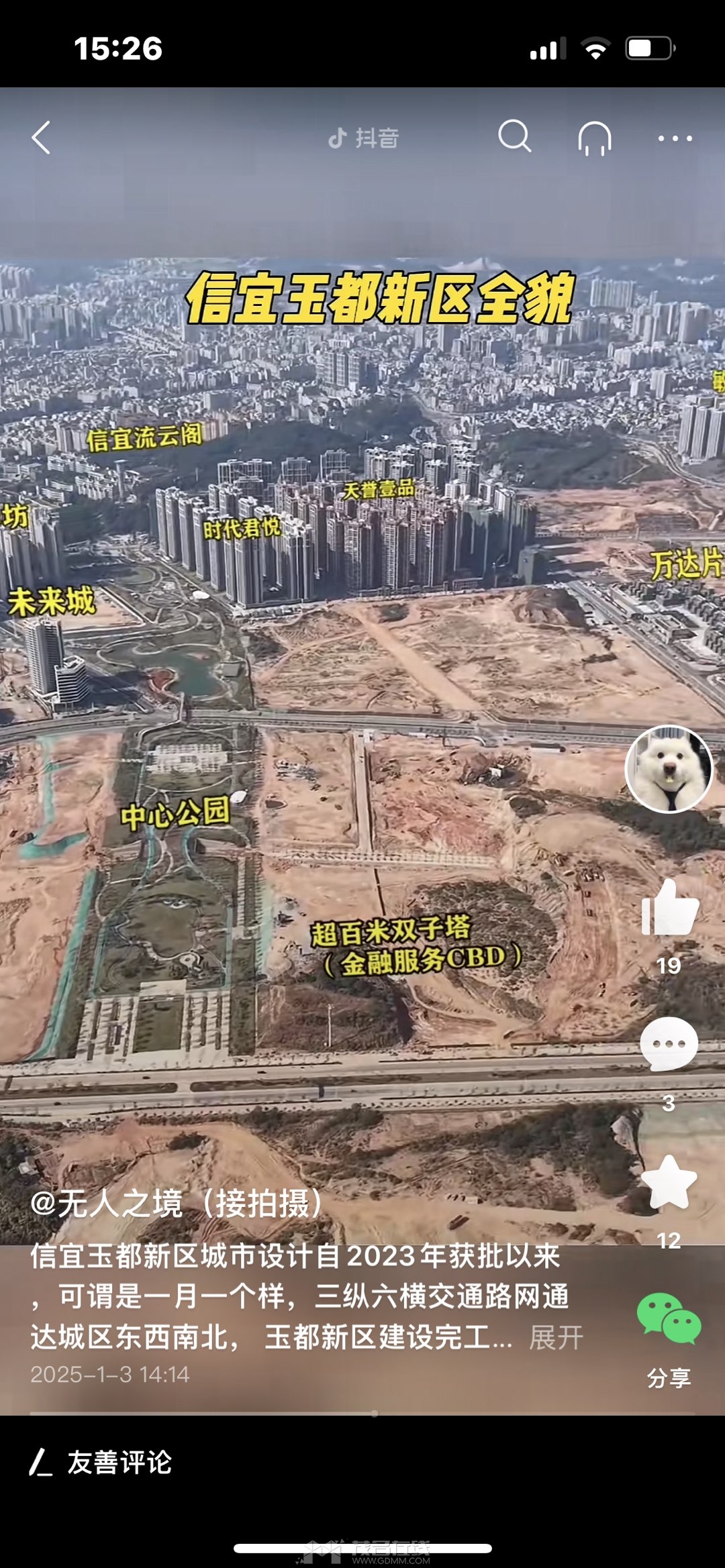Go back using the top-left arrow

[x=42, y=138]
